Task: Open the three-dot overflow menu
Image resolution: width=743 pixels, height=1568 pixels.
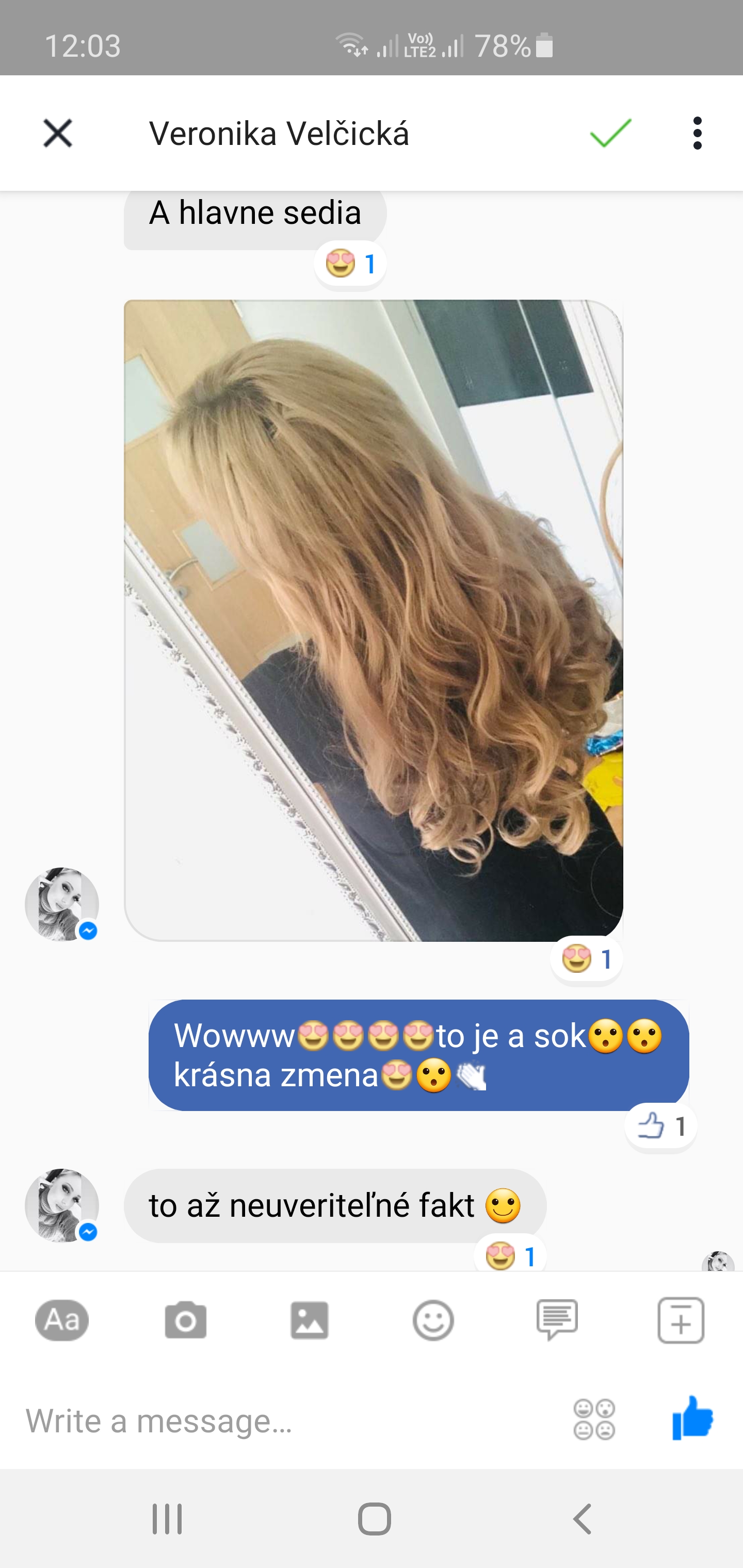Action: pyautogui.click(x=697, y=133)
